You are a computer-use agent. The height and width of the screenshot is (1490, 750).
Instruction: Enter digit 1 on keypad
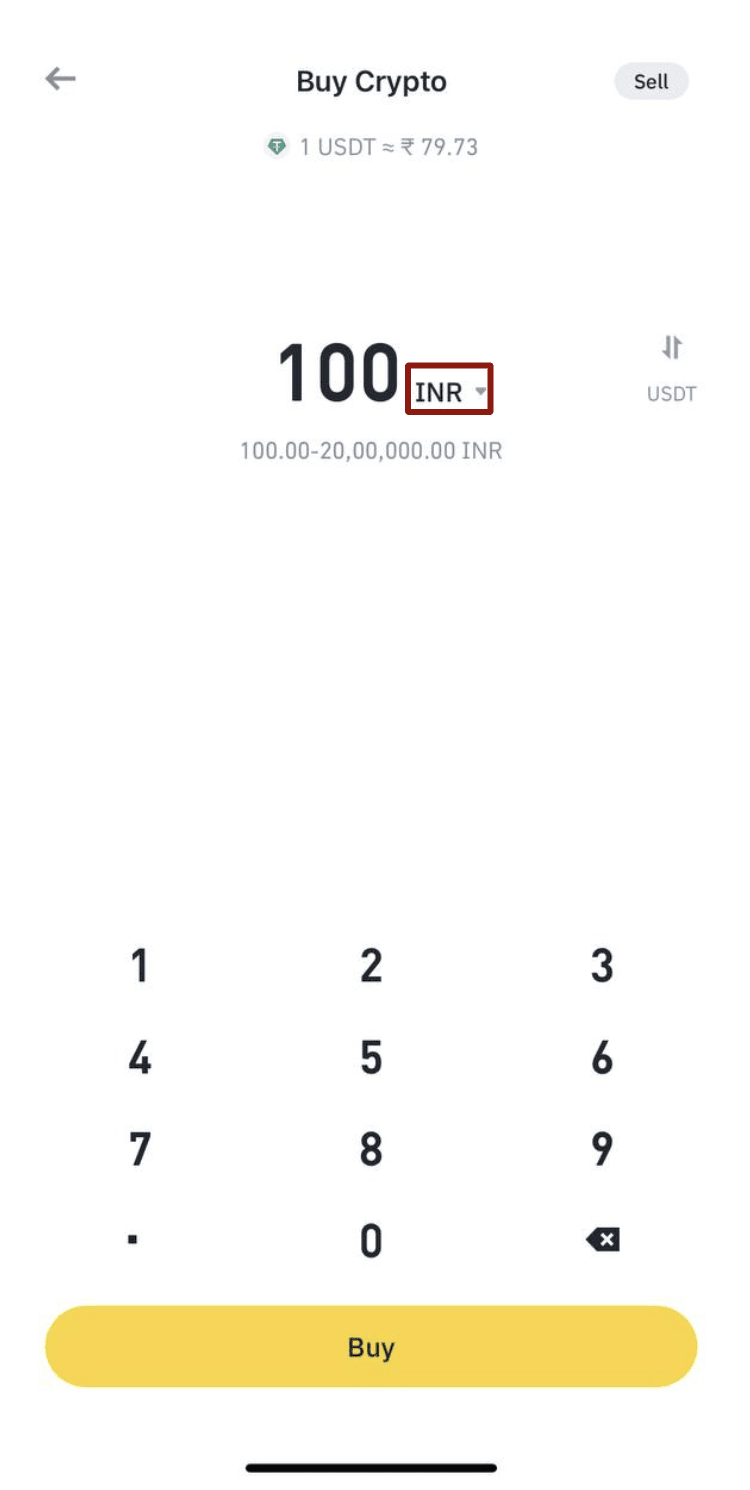click(140, 966)
